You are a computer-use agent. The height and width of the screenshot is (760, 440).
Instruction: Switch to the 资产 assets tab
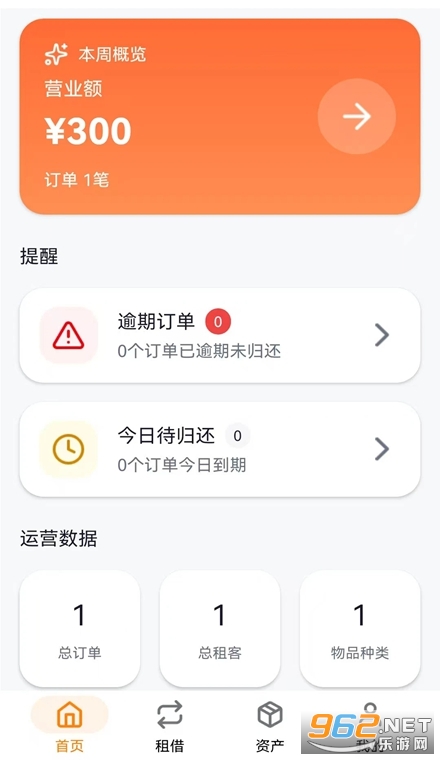[269, 726]
